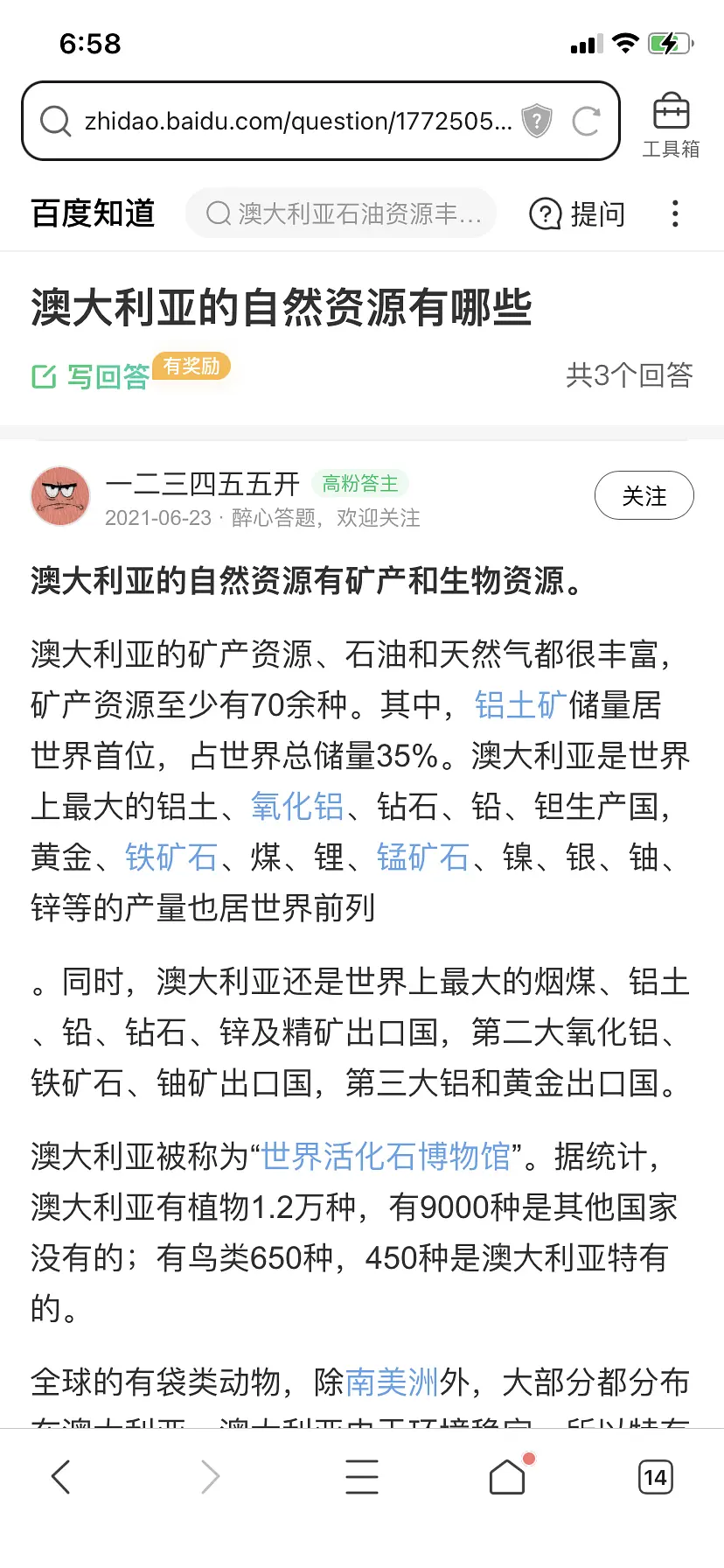
Task: Open the three-dot overflow menu
Action: [675, 213]
